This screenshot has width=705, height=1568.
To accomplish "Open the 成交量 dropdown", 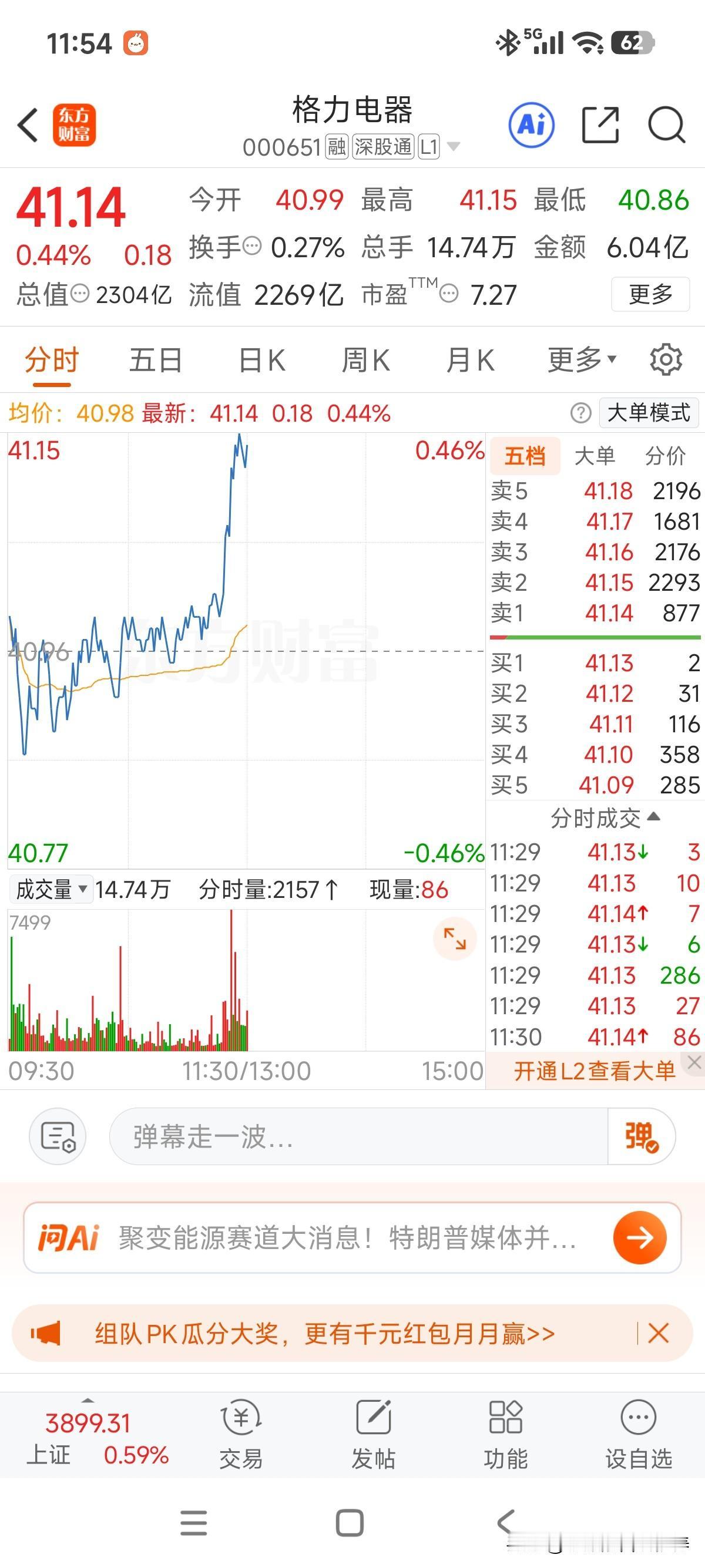I will 51,889.
